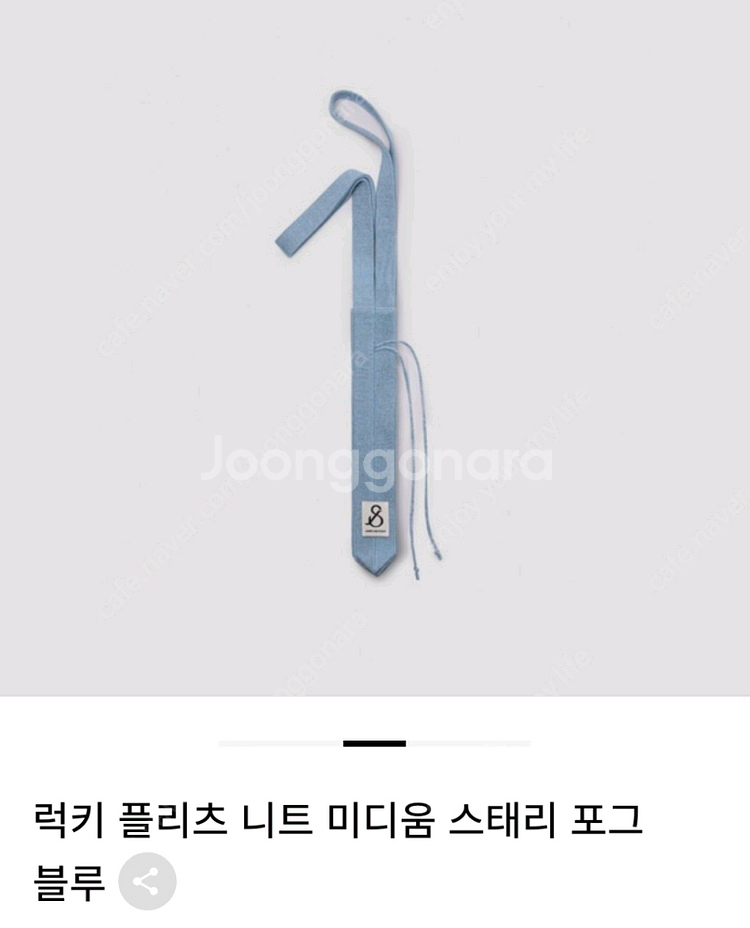This screenshot has width=750, height=928.
Task: Tap the image carousel page indicator
Action: 375,743
